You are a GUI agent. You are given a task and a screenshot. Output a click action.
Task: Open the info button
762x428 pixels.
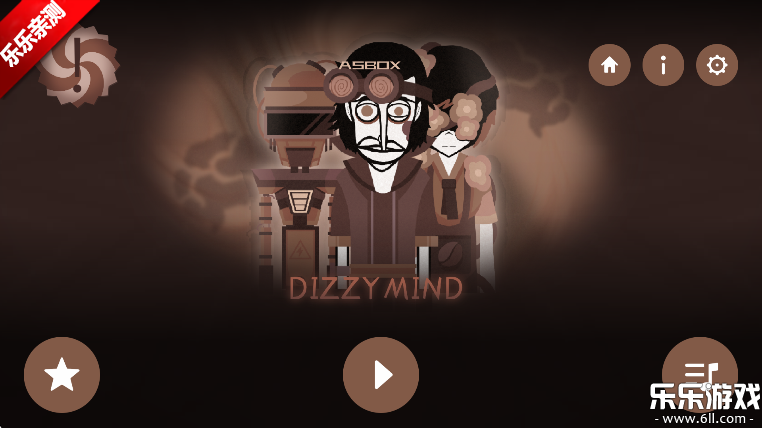point(663,65)
